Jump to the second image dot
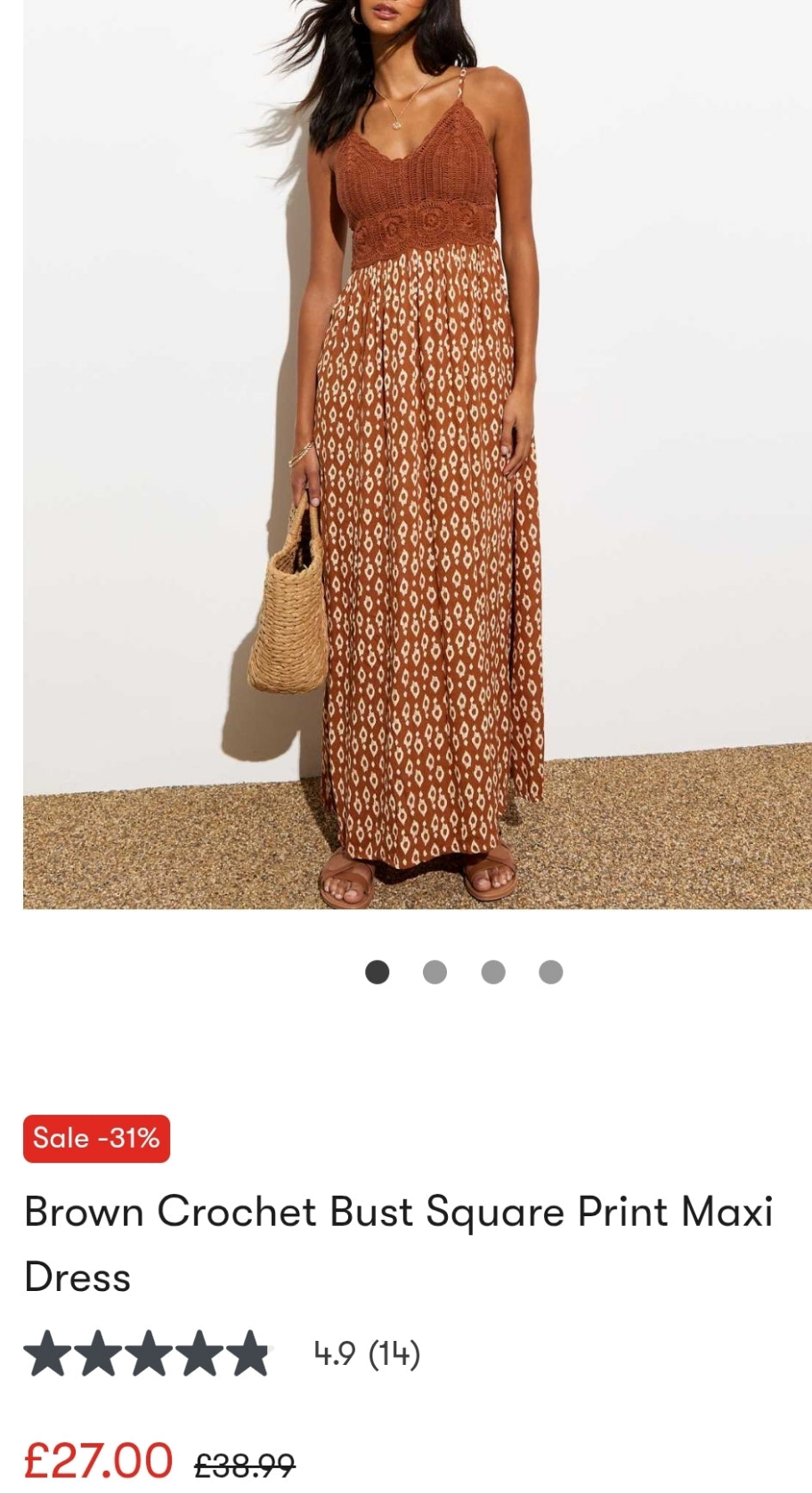 click(x=434, y=971)
